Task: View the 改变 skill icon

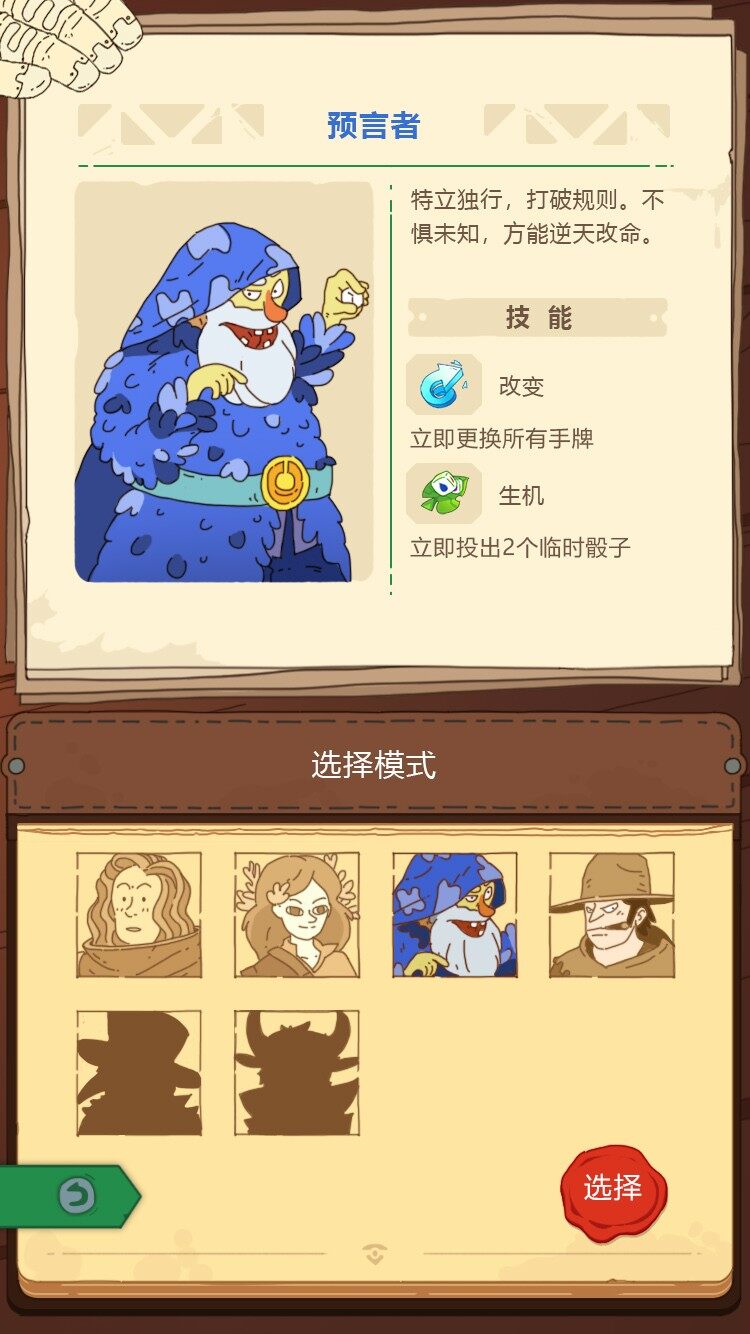Action: tap(443, 385)
